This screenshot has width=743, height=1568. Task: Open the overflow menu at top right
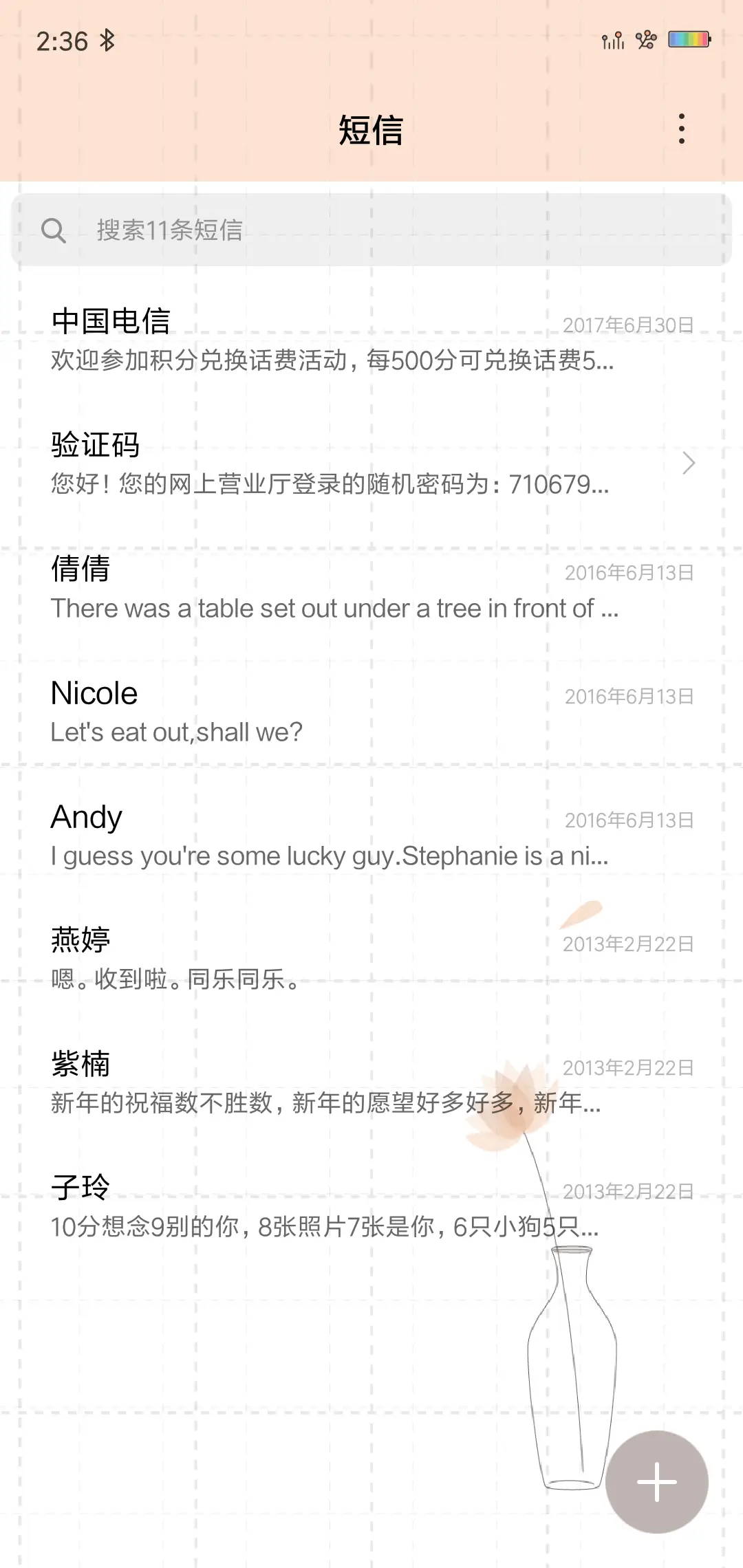[x=682, y=129]
